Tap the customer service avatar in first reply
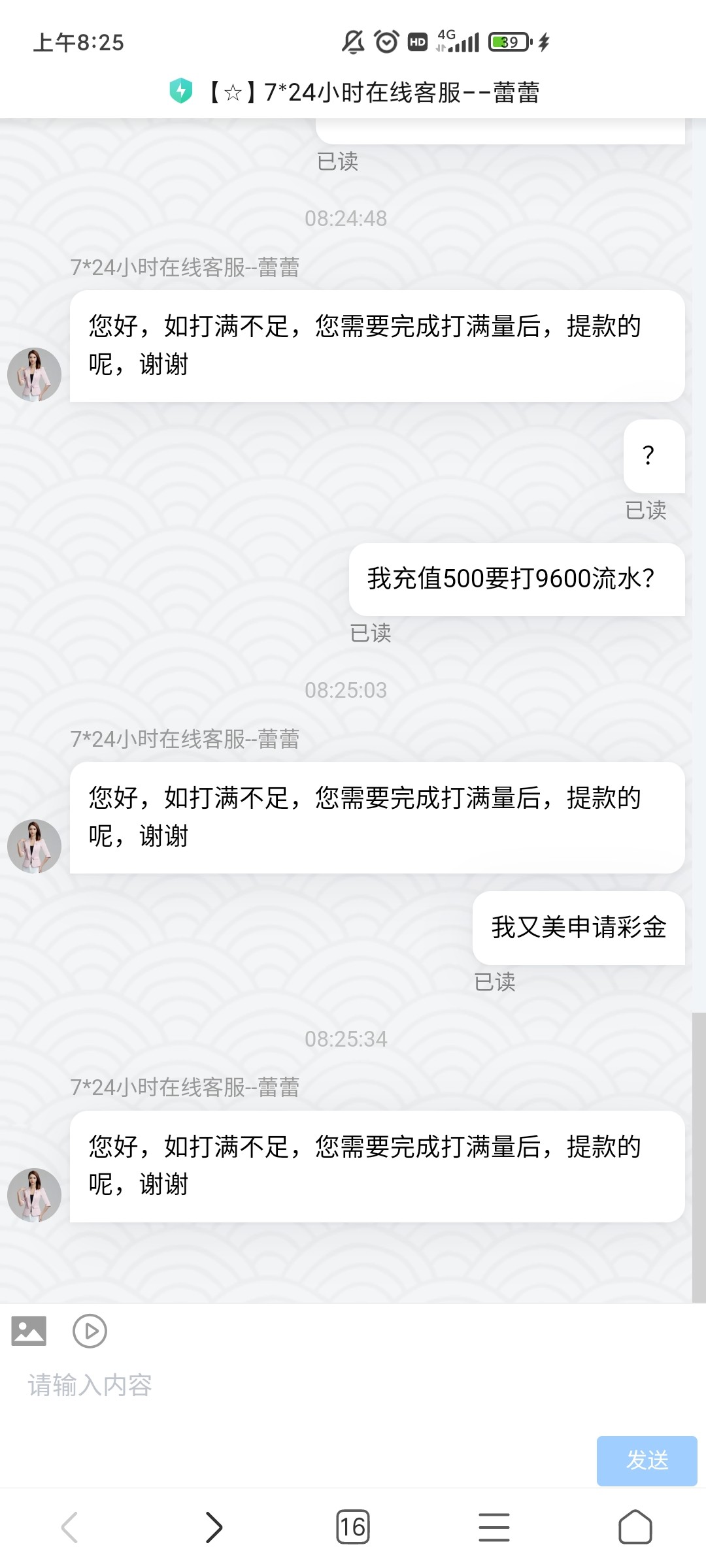The image size is (706, 1568). tap(33, 374)
